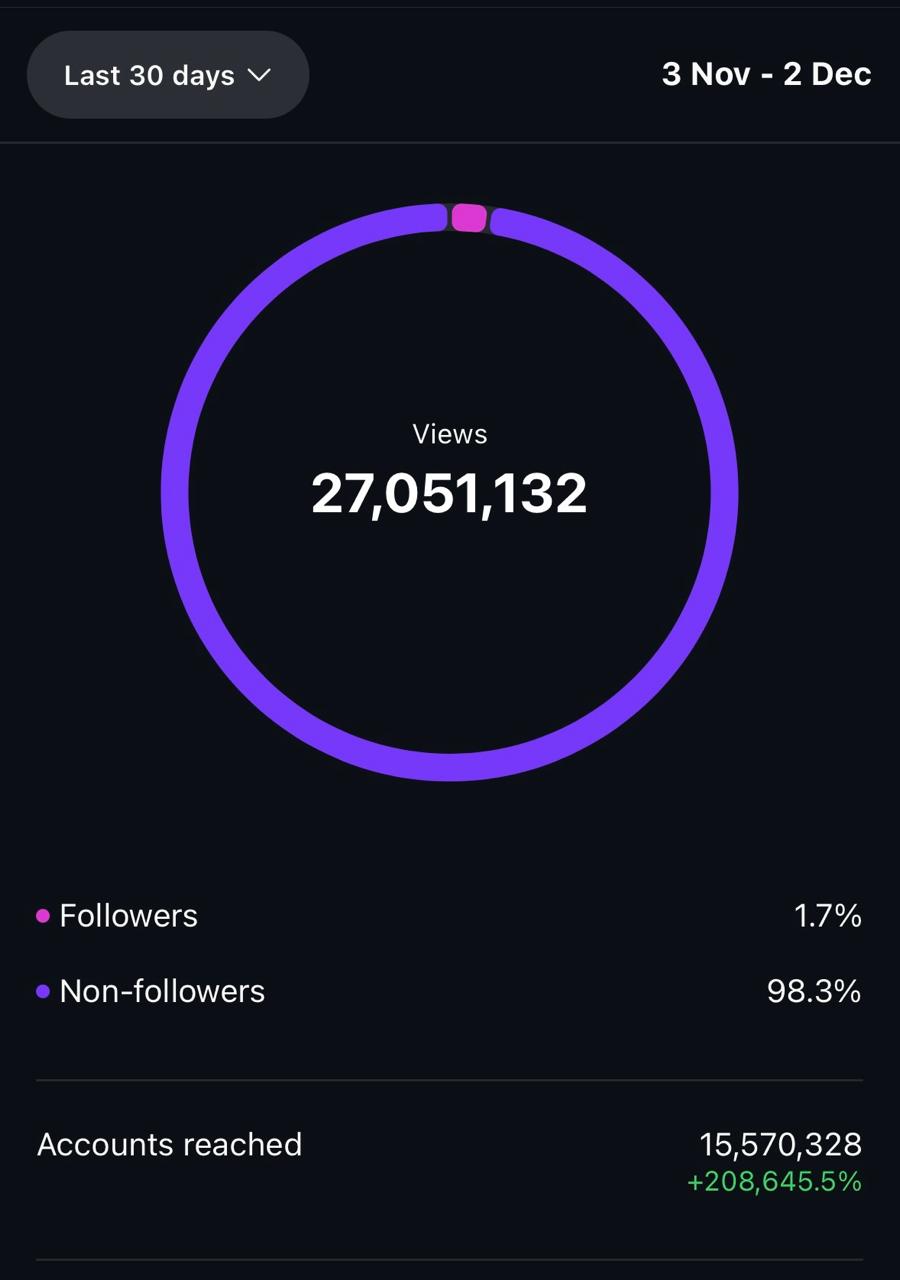The width and height of the screenshot is (900, 1280).
Task: Click the chevron on the date filter pill
Action: (260, 74)
